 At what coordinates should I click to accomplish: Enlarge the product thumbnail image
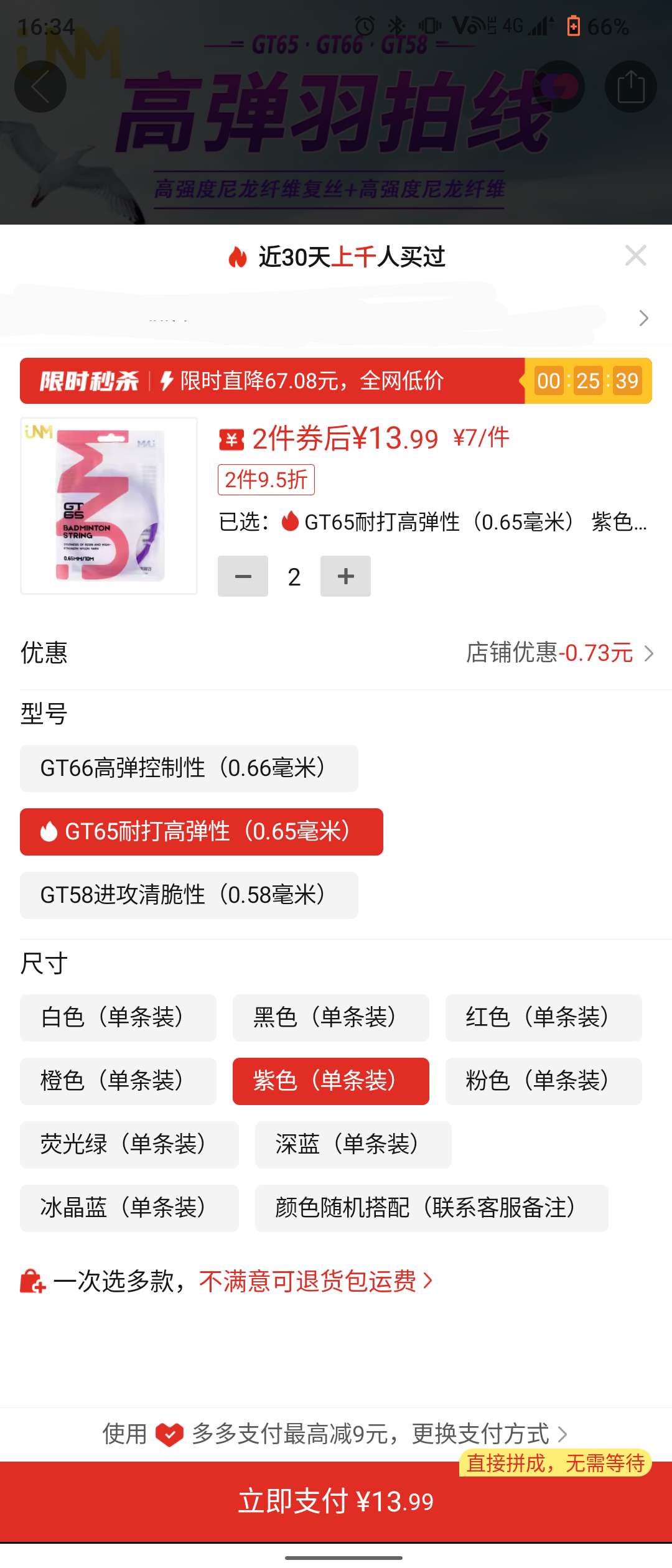[x=109, y=506]
